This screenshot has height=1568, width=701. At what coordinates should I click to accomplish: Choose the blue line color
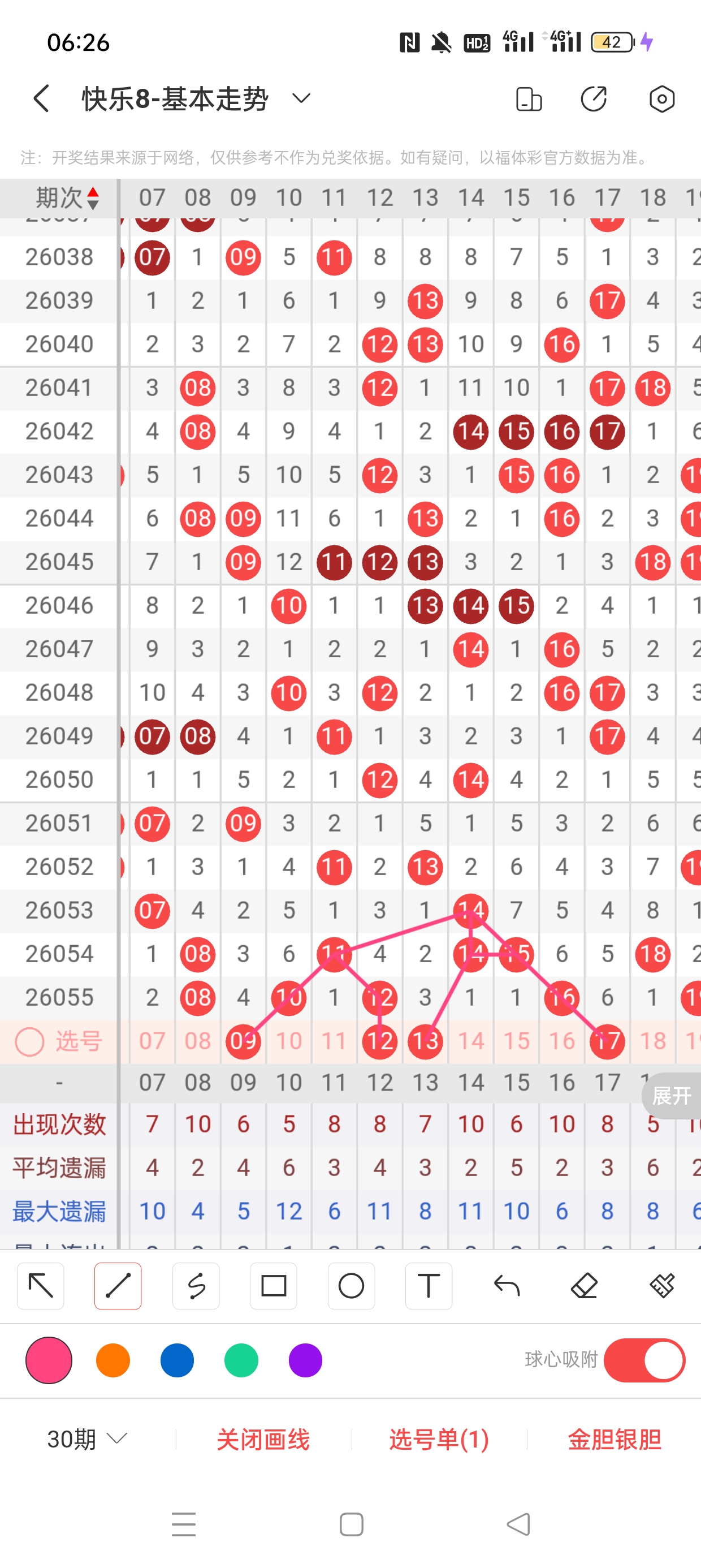click(x=177, y=1360)
